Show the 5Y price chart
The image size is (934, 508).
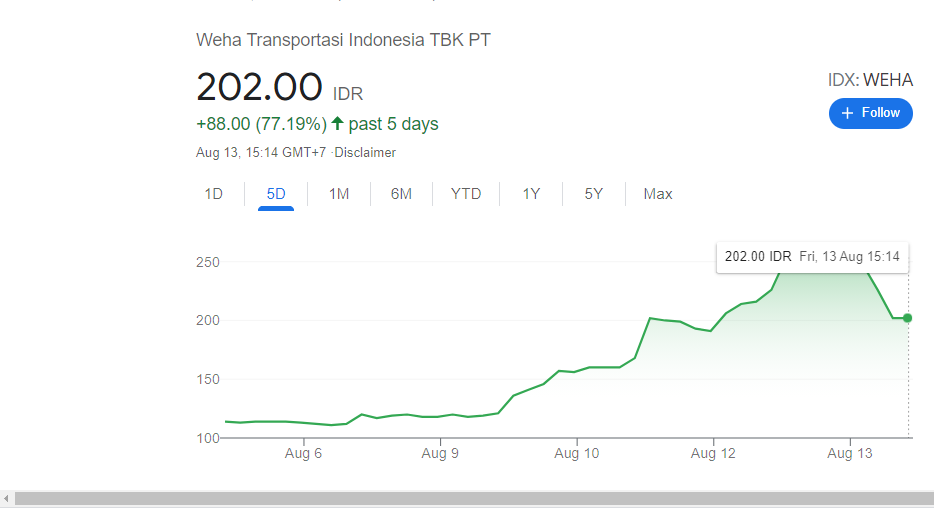pos(594,194)
